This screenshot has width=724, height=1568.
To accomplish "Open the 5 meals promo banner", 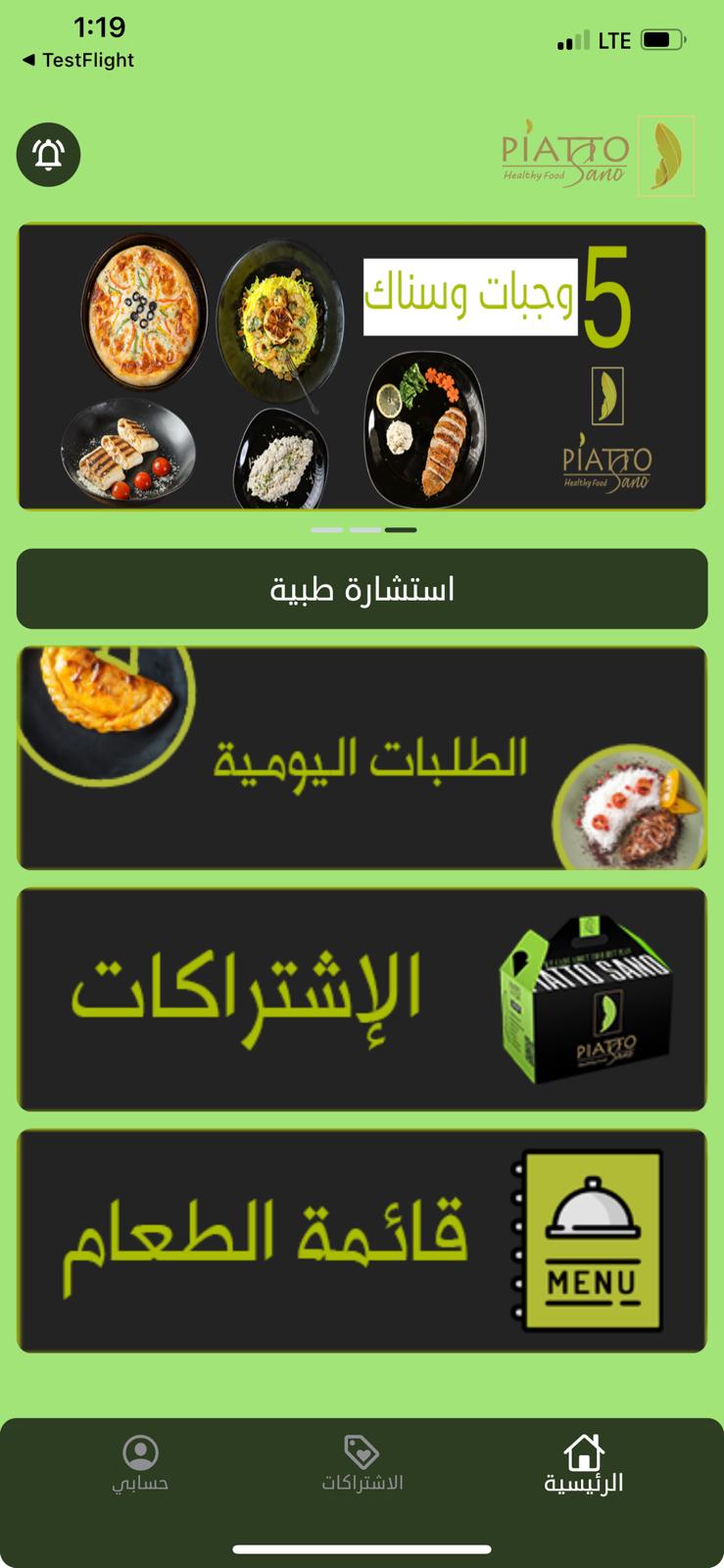I will (x=362, y=367).
